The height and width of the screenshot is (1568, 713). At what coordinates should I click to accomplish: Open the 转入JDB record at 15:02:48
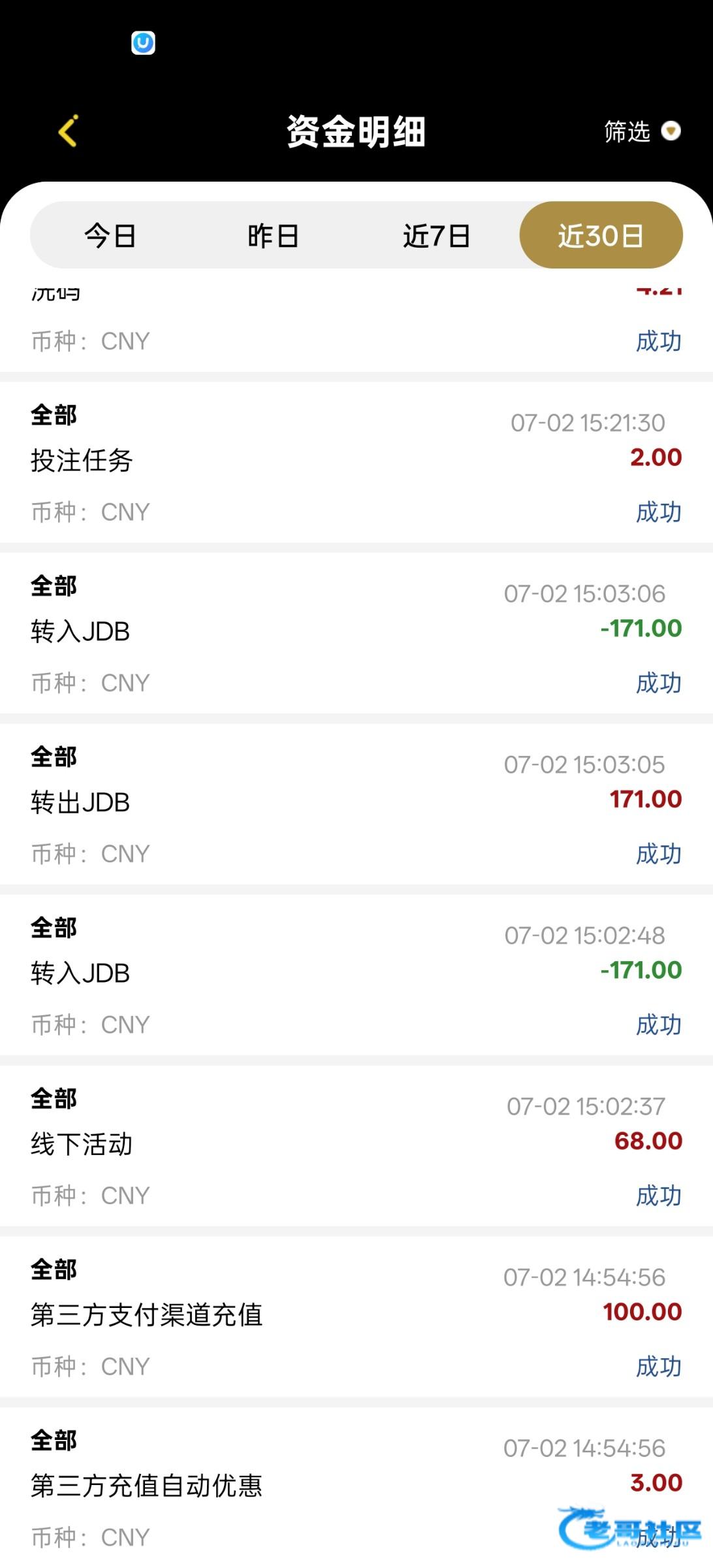coord(356,975)
